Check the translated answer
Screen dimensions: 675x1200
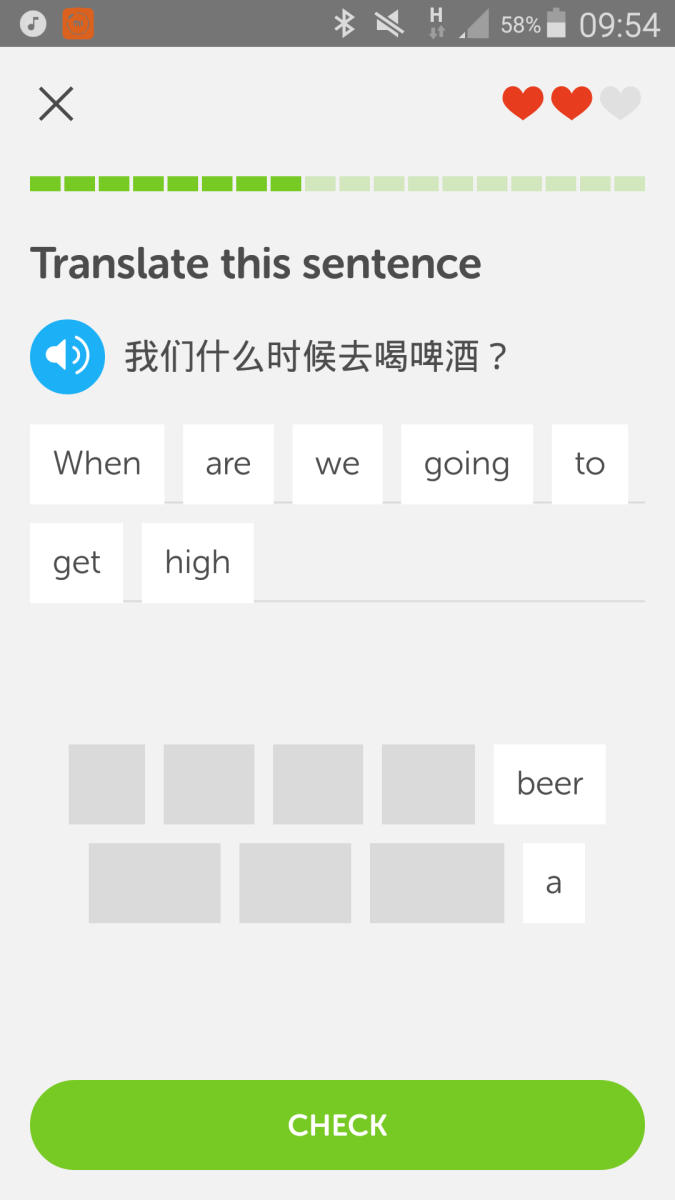pyautogui.click(x=337, y=1125)
